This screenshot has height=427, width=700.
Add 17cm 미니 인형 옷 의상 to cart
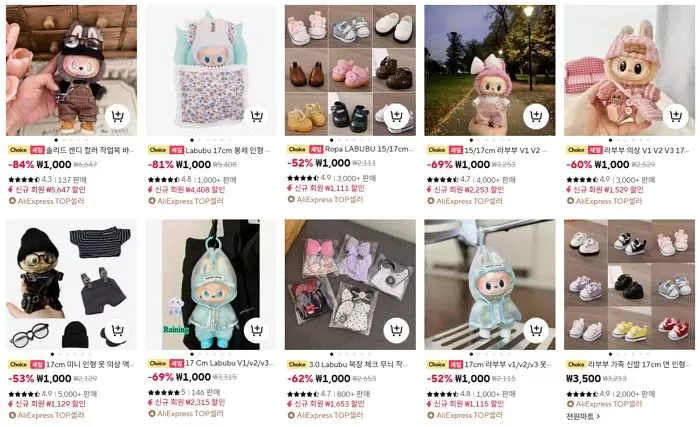[119, 331]
